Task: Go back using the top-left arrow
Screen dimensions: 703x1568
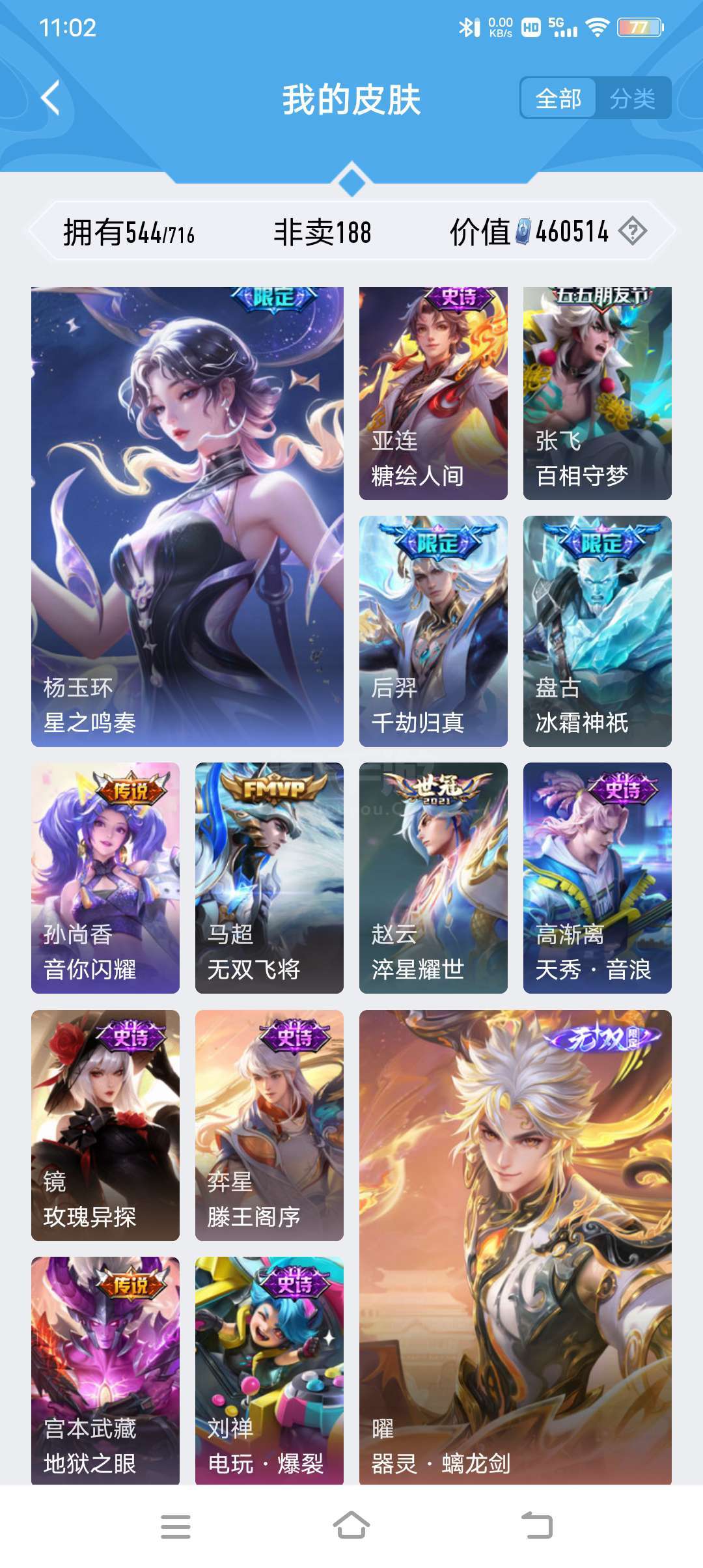Action: (x=51, y=98)
